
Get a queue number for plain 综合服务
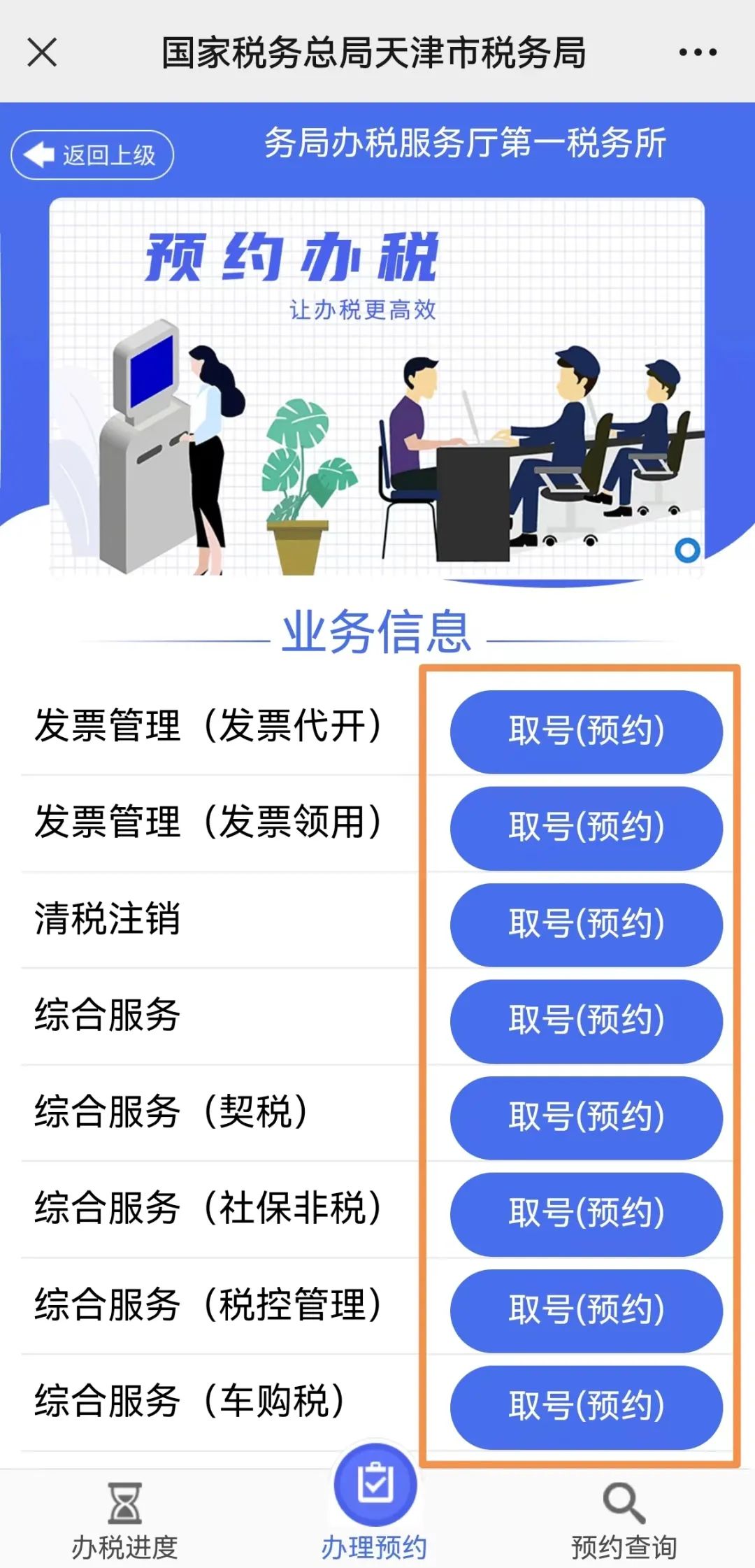pyautogui.click(x=586, y=1020)
